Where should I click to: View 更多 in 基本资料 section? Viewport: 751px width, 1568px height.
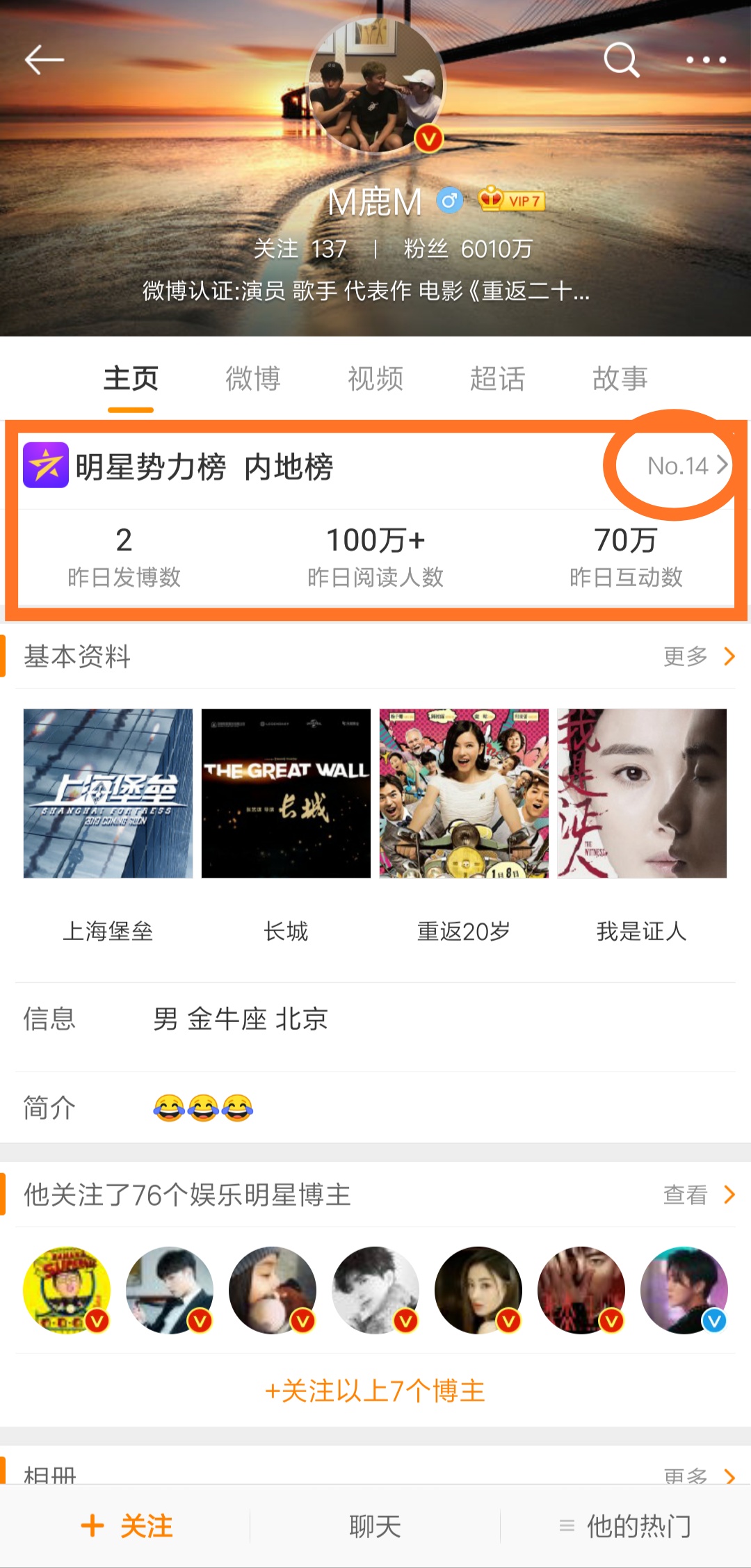tap(698, 656)
